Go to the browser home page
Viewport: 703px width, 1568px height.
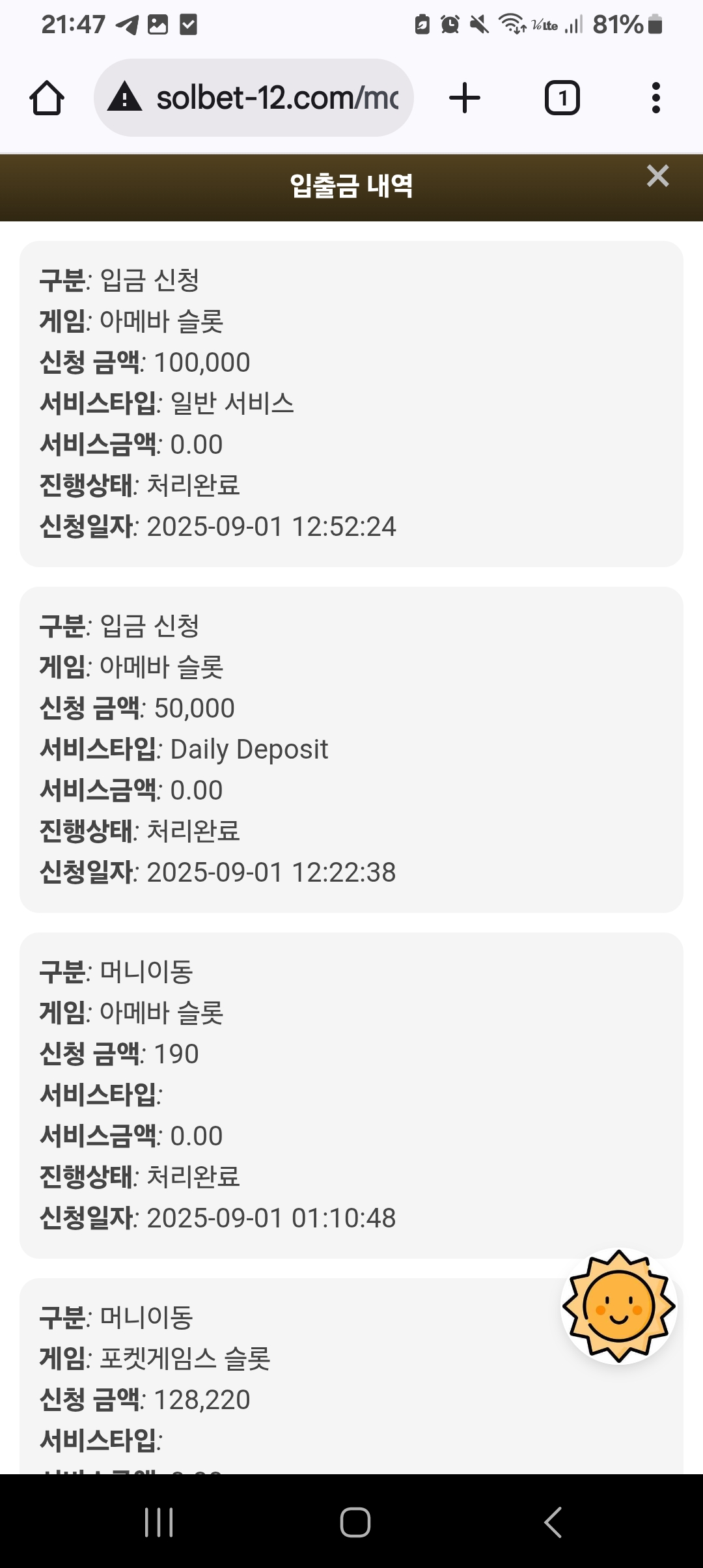(47, 98)
